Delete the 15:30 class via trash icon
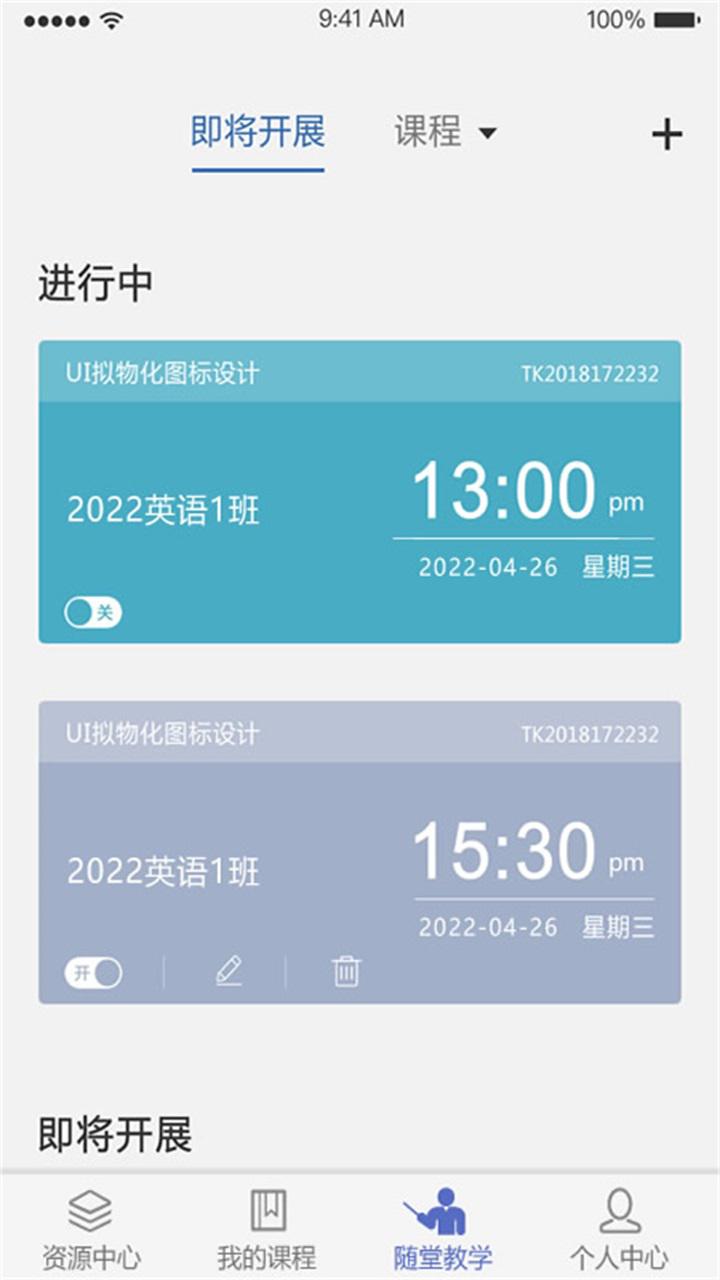720x1280 pixels. [x=347, y=971]
